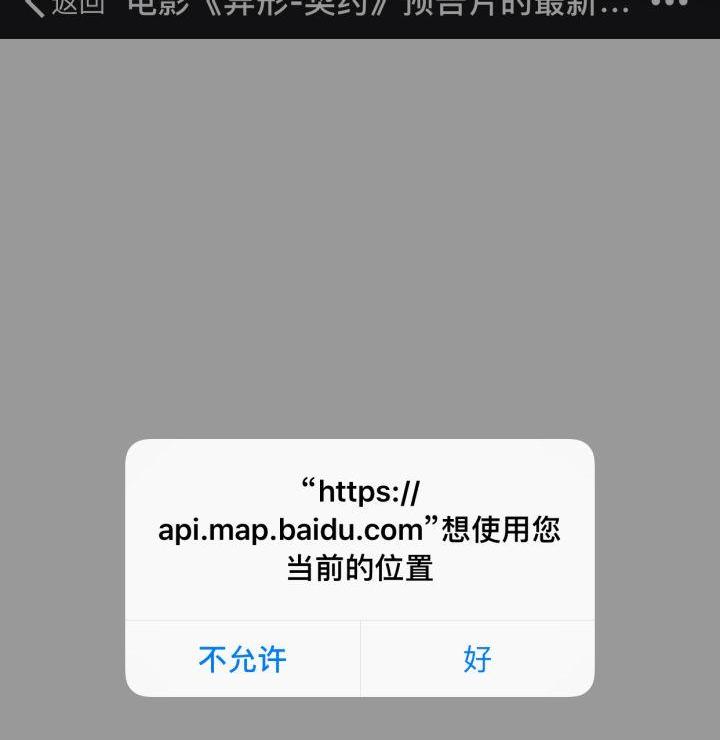The image size is (720, 740).
Task: Allow location access by tapping 好
Action: point(477,659)
